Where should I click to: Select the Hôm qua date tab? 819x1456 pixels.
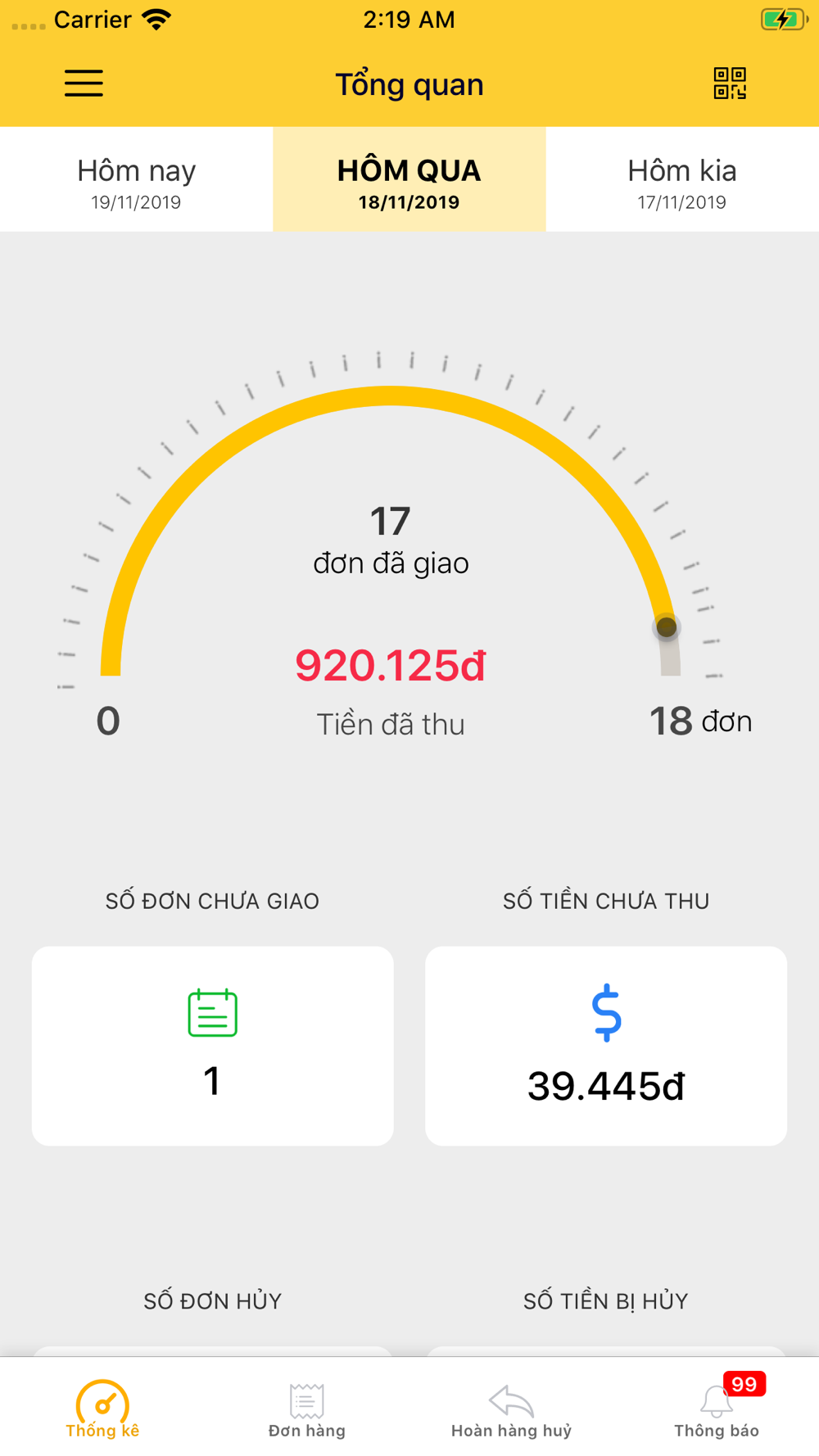tap(409, 179)
